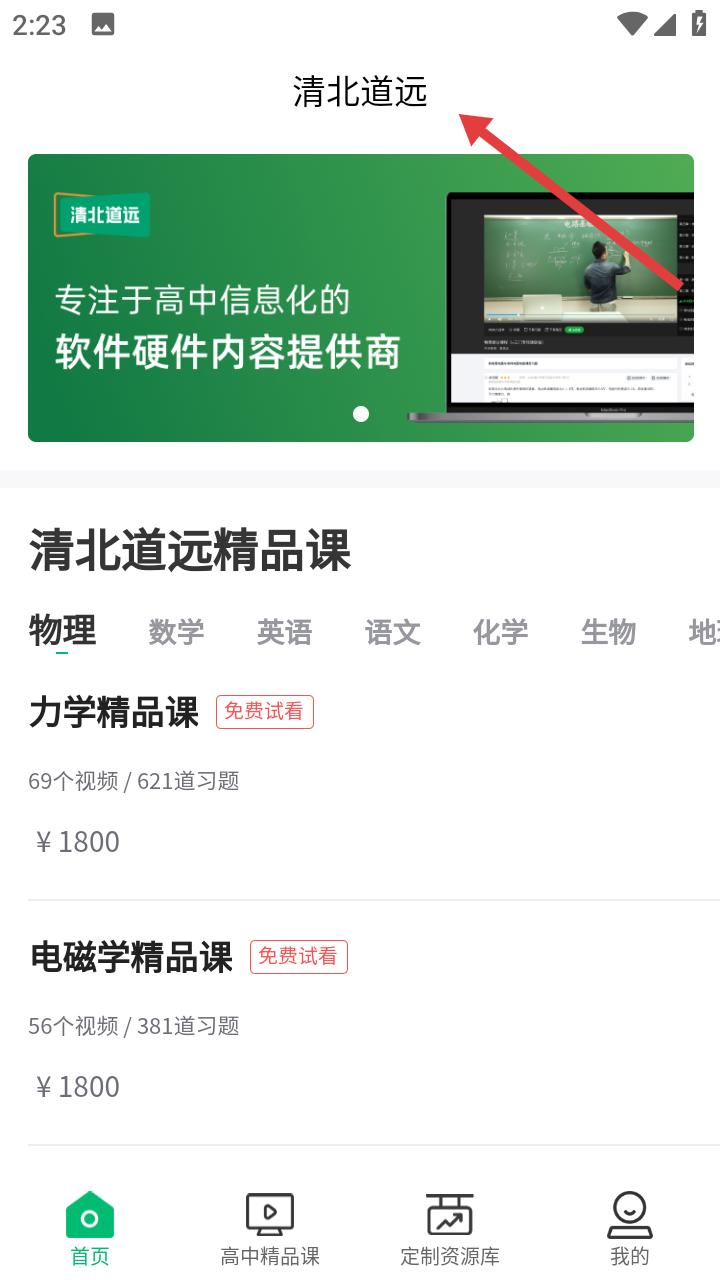Go to the 首页 tab
Image resolution: width=720 pixels, height=1280 pixels.
(90, 1228)
